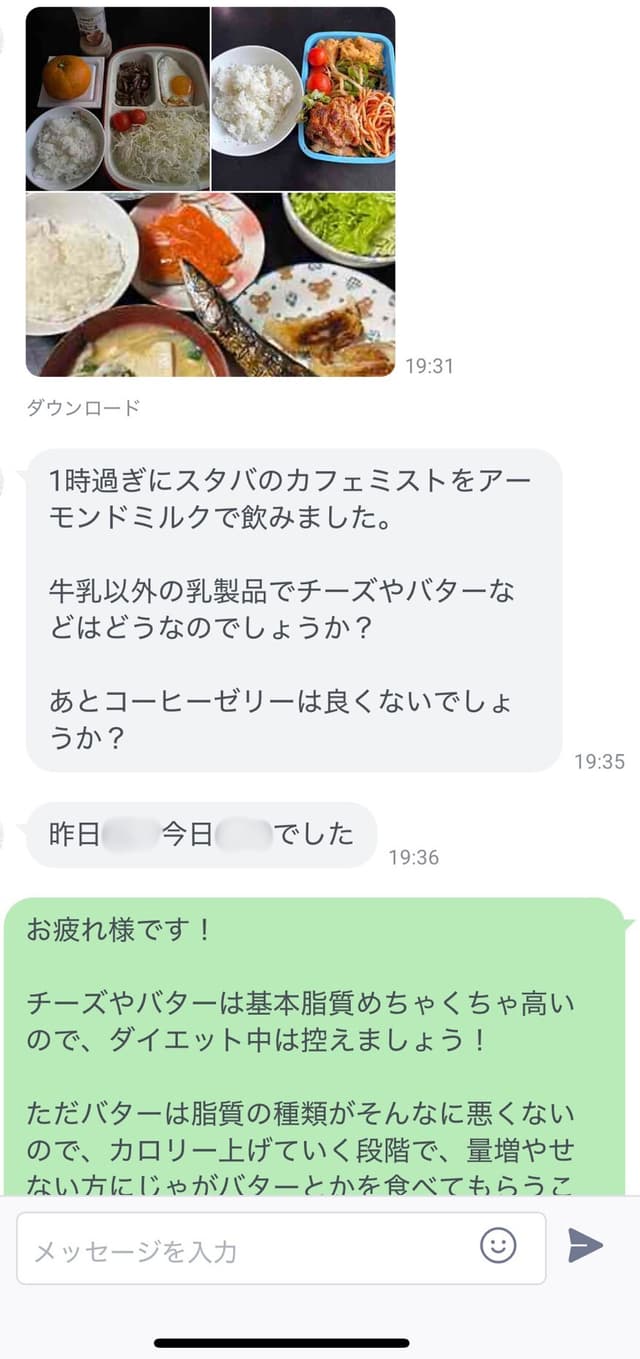Open the orange and cabbage meal photo
The height and width of the screenshot is (1359, 640).
pos(117,98)
